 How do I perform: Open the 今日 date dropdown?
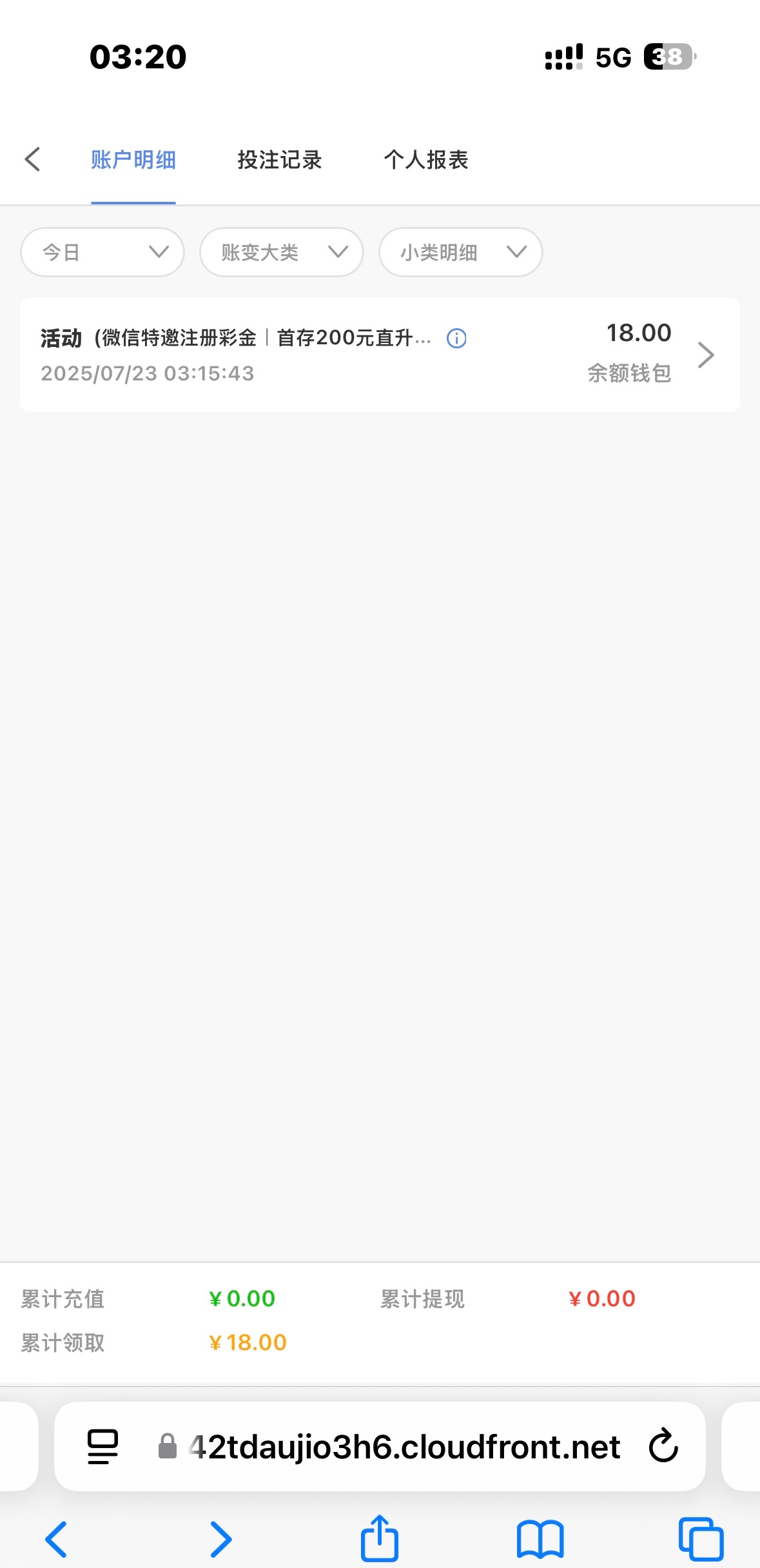(x=102, y=252)
